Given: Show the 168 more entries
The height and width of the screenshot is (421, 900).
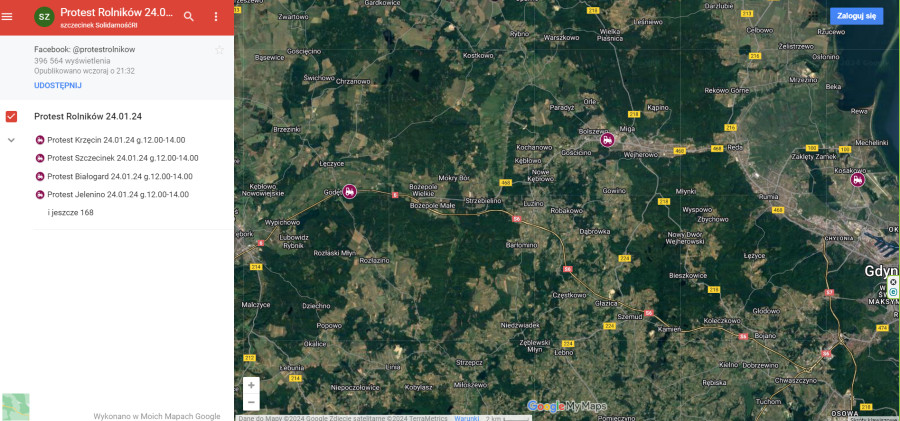Looking at the screenshot, I should (x=71, y=212).
